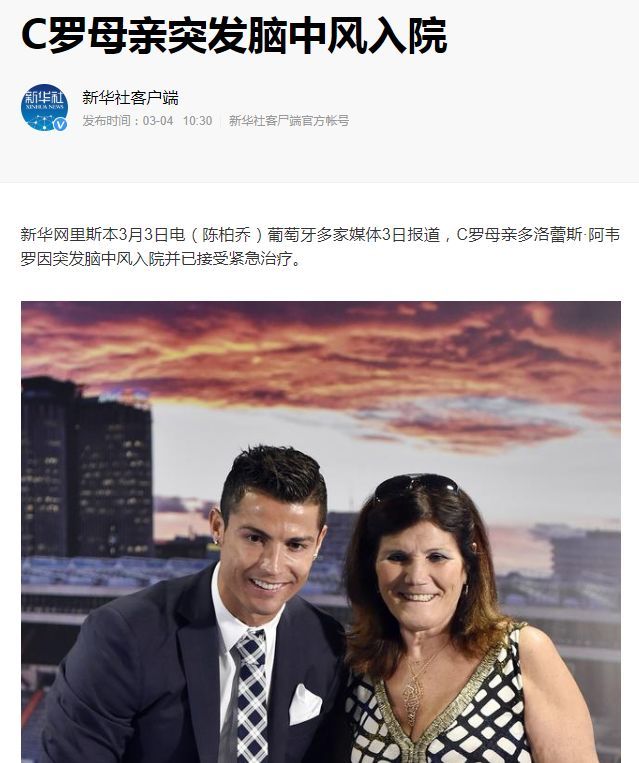Open the 新华社客户端 publisher avatar
This screenshot has width=639, height=763.
[44, 108]
